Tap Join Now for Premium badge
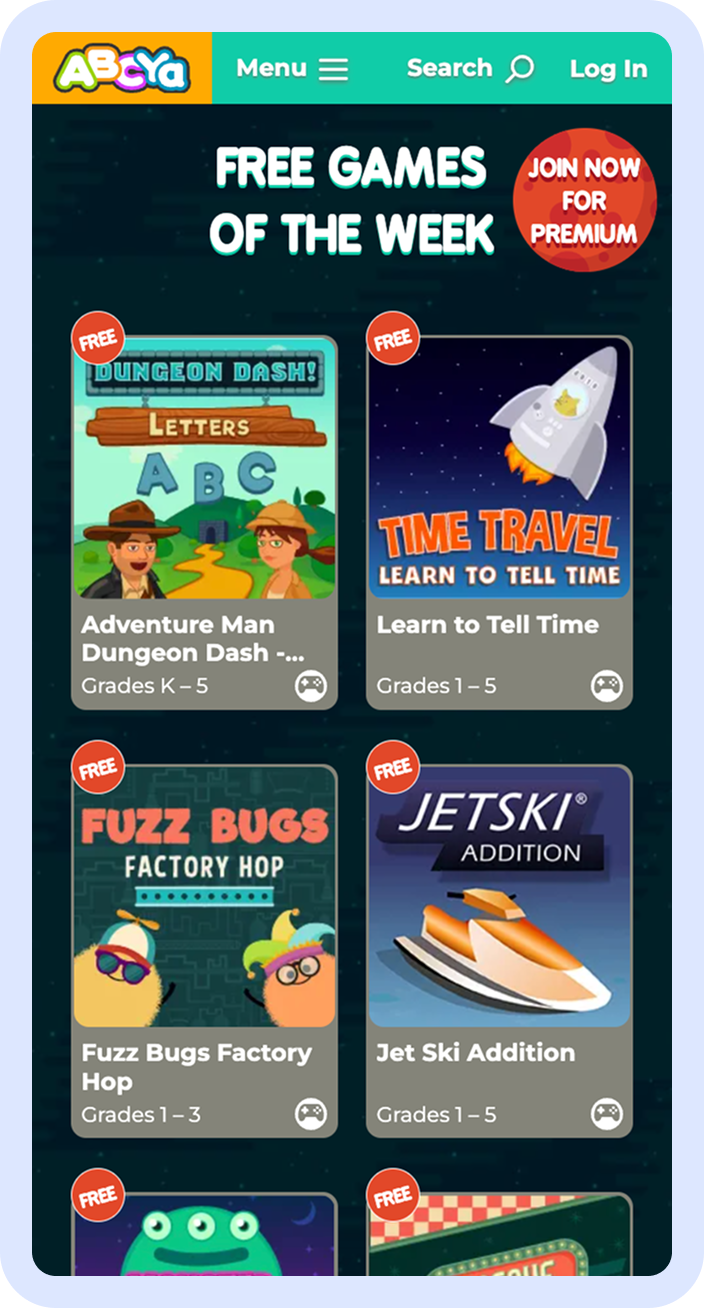 (x=584, y=200)
